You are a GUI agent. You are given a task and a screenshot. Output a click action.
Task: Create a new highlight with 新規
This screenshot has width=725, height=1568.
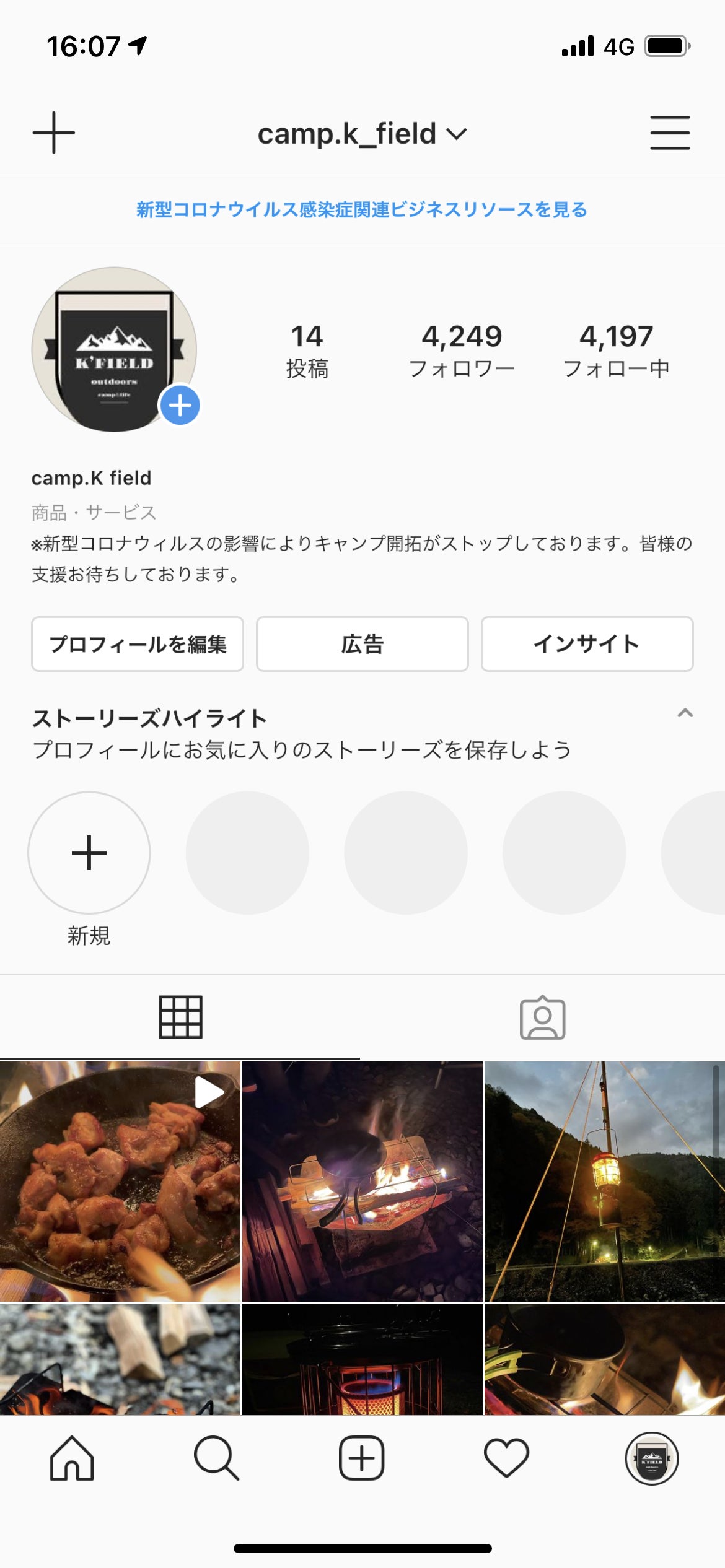89,853
